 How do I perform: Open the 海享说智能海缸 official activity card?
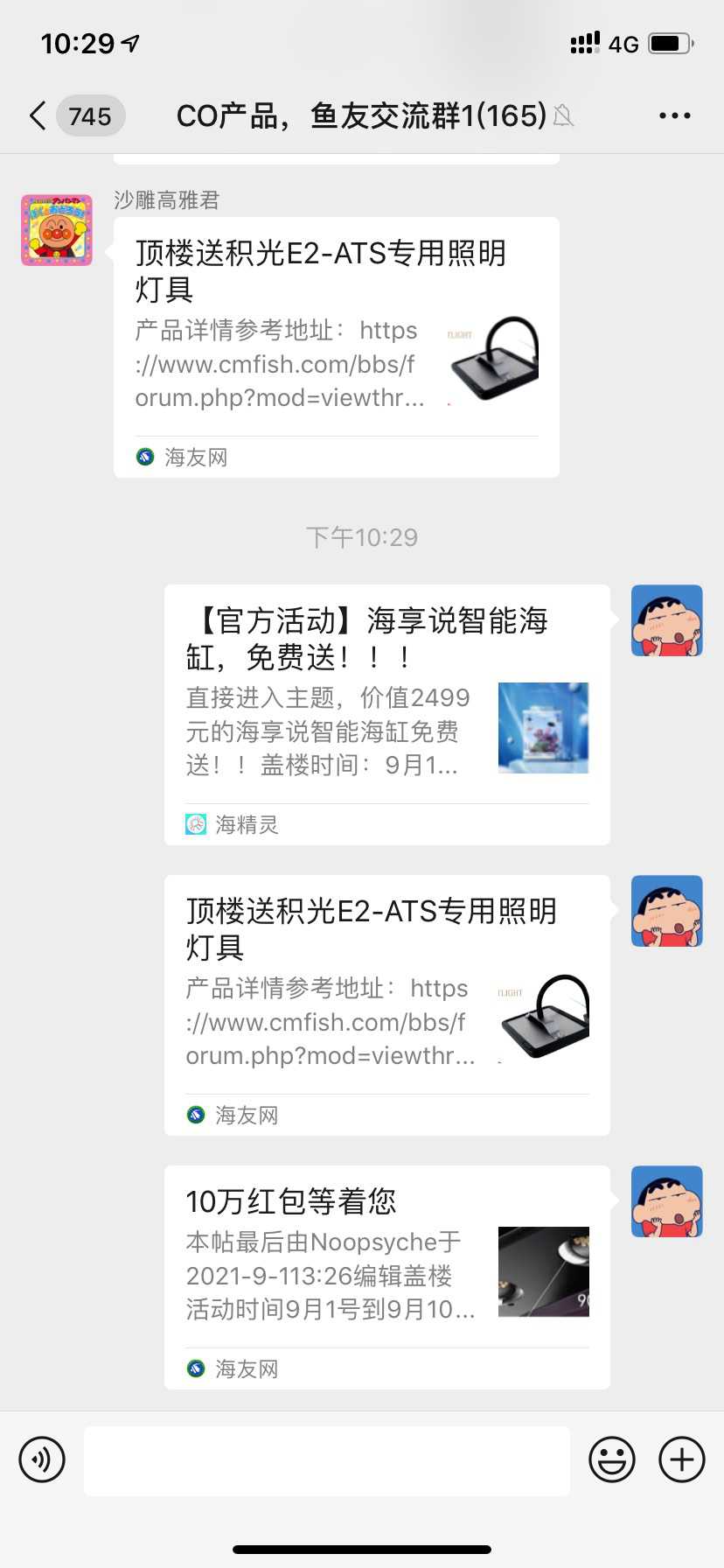(386, 714)
